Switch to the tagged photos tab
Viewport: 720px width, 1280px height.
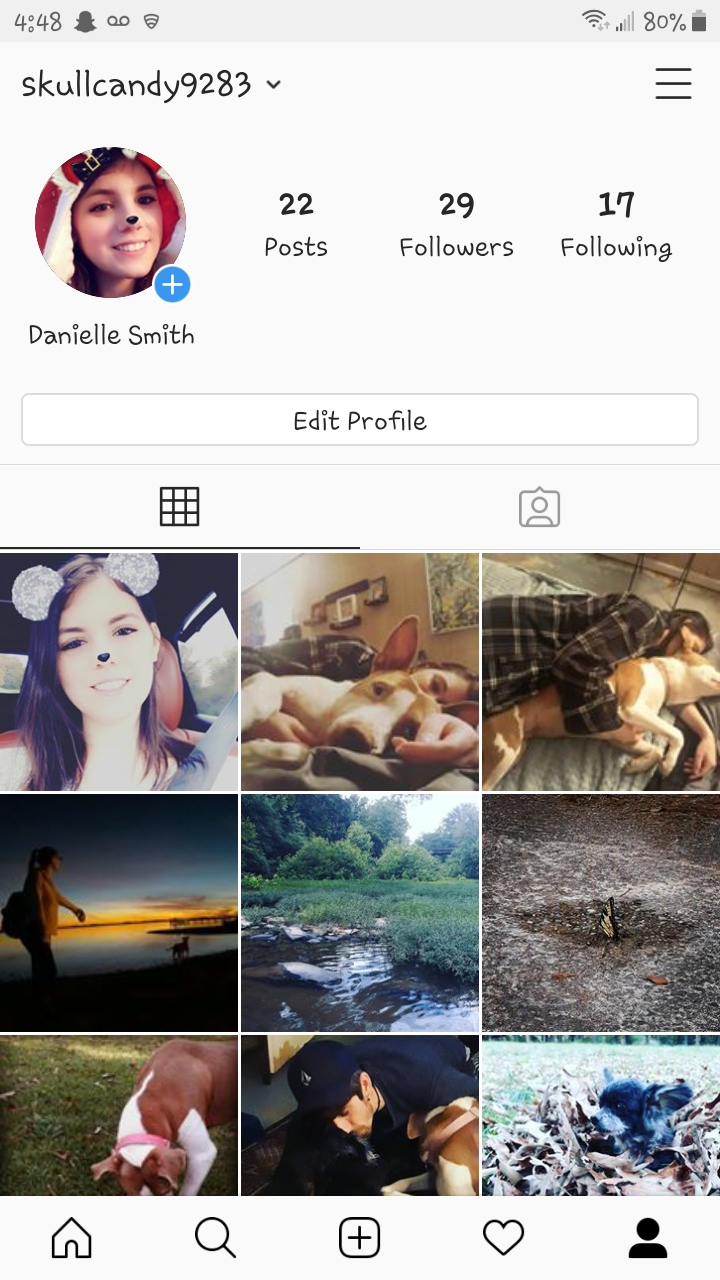(540, 507)
